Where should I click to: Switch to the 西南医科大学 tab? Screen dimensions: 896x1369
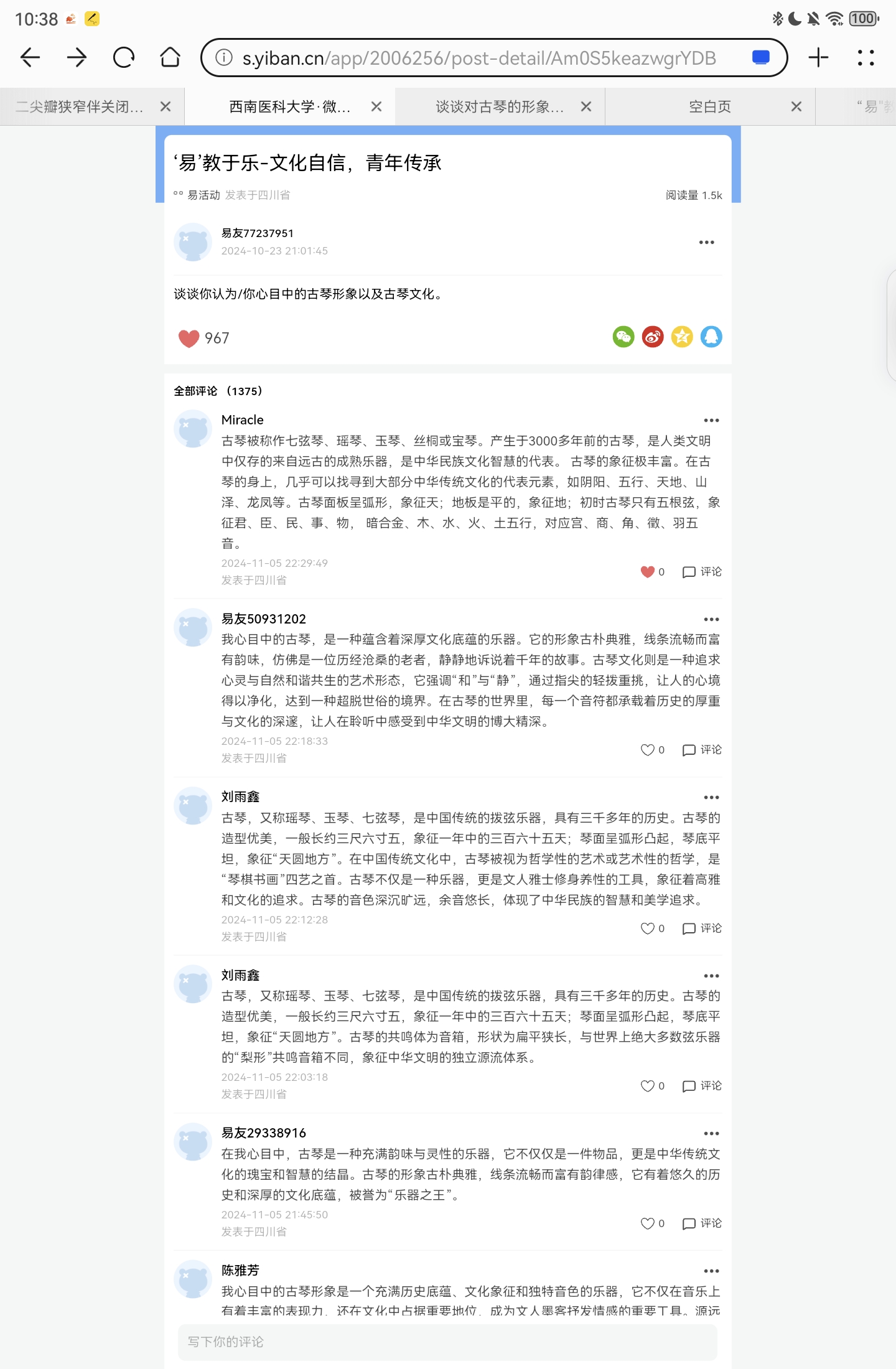click(x=290, y=107)
